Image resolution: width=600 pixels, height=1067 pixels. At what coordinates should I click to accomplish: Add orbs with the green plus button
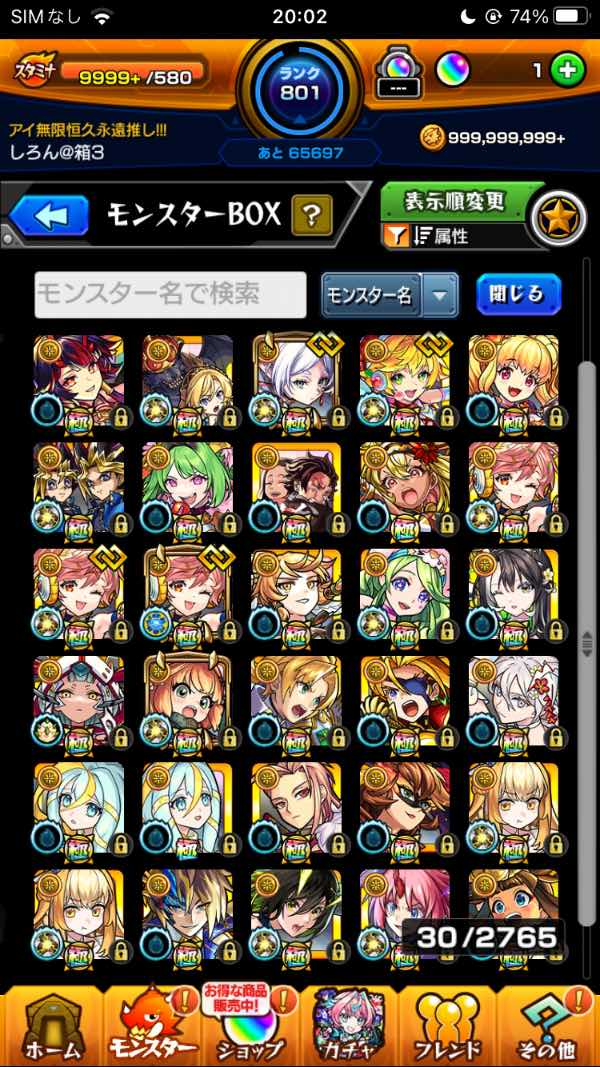(567, 72)
